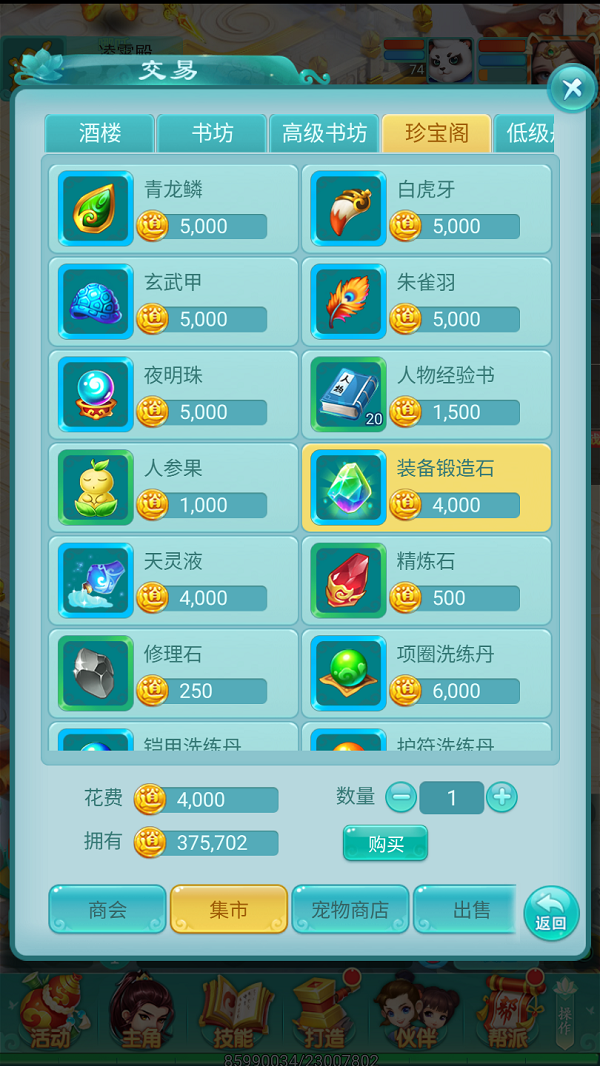Image resolution: width=600 pixels, height=1066 pixels.
Task: Select the 项圈洗练丹 item
Action: [x=426, y=674]
